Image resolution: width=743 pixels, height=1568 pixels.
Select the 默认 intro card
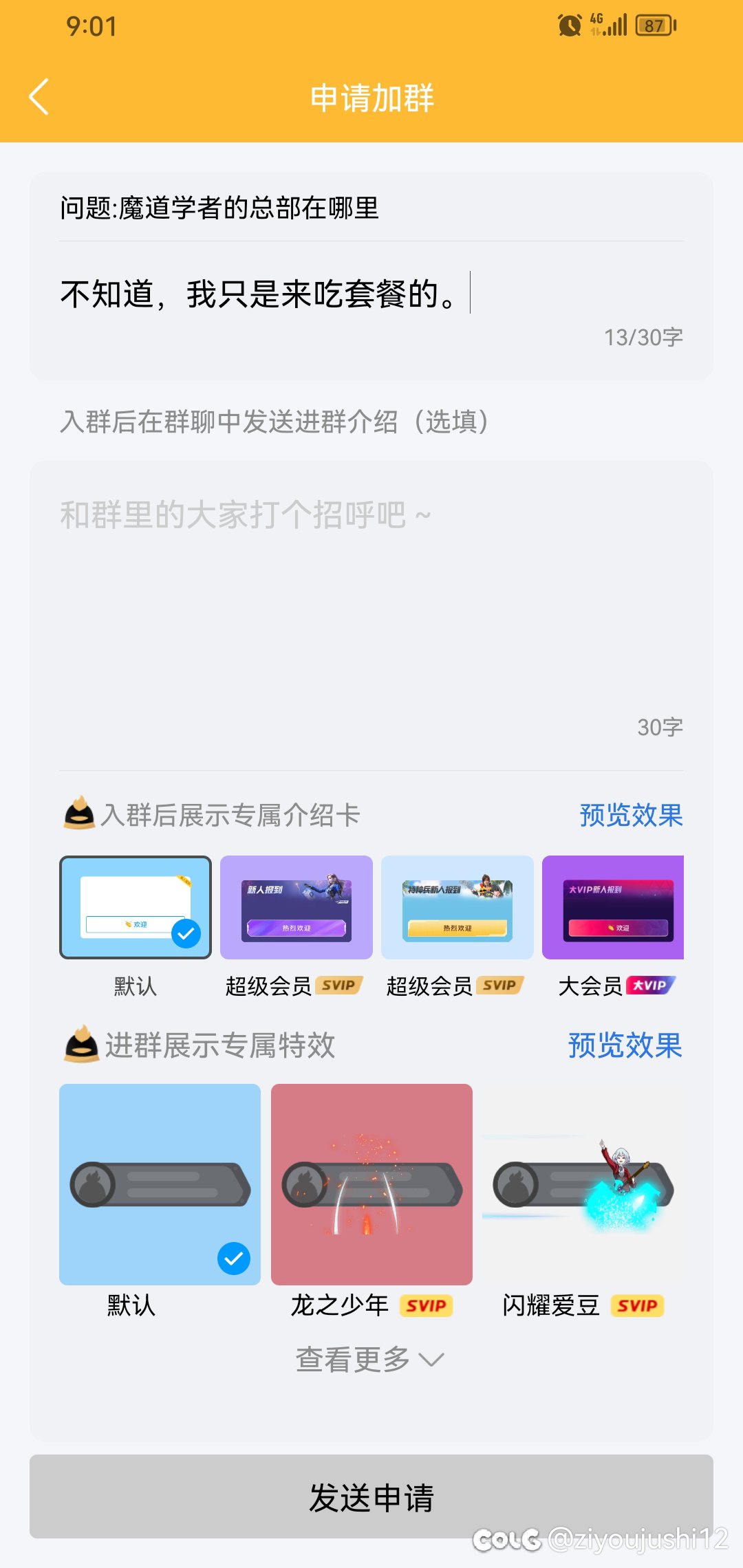click(136, 907)
